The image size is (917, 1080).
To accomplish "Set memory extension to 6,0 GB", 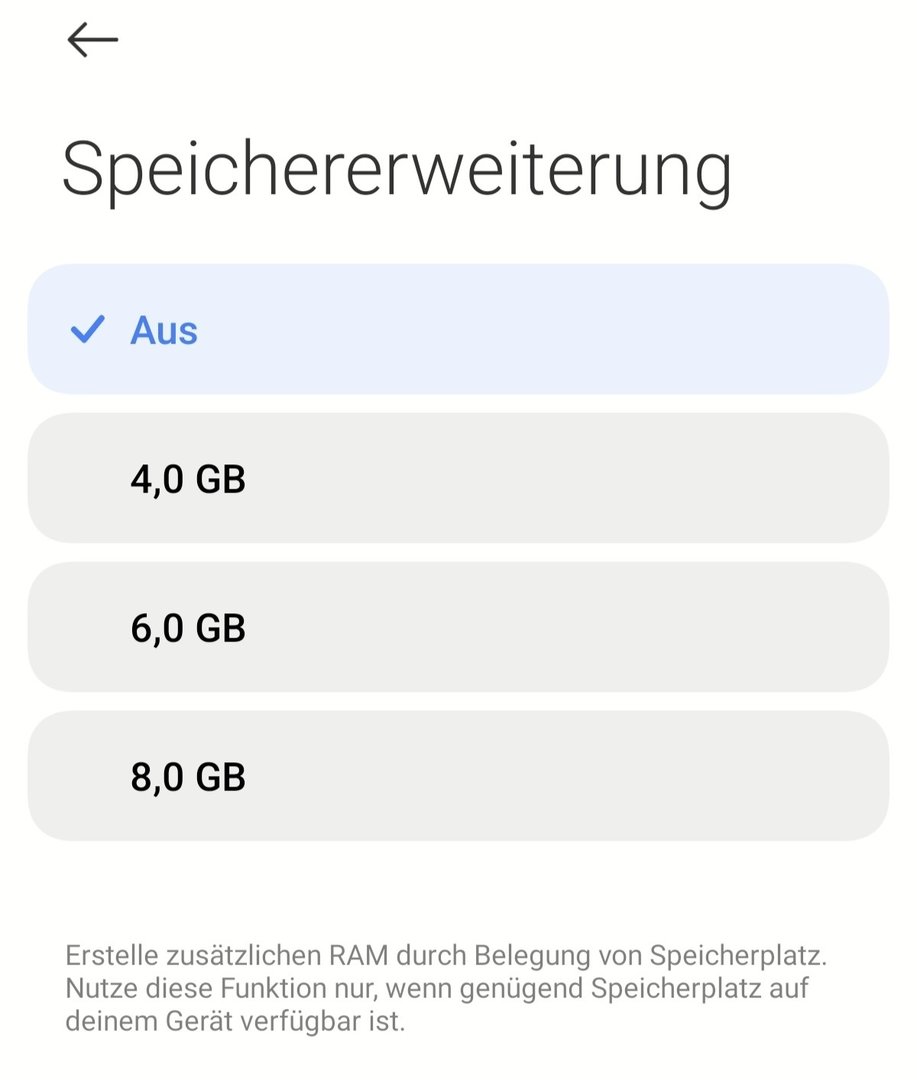I will click(x=458, y=628).
